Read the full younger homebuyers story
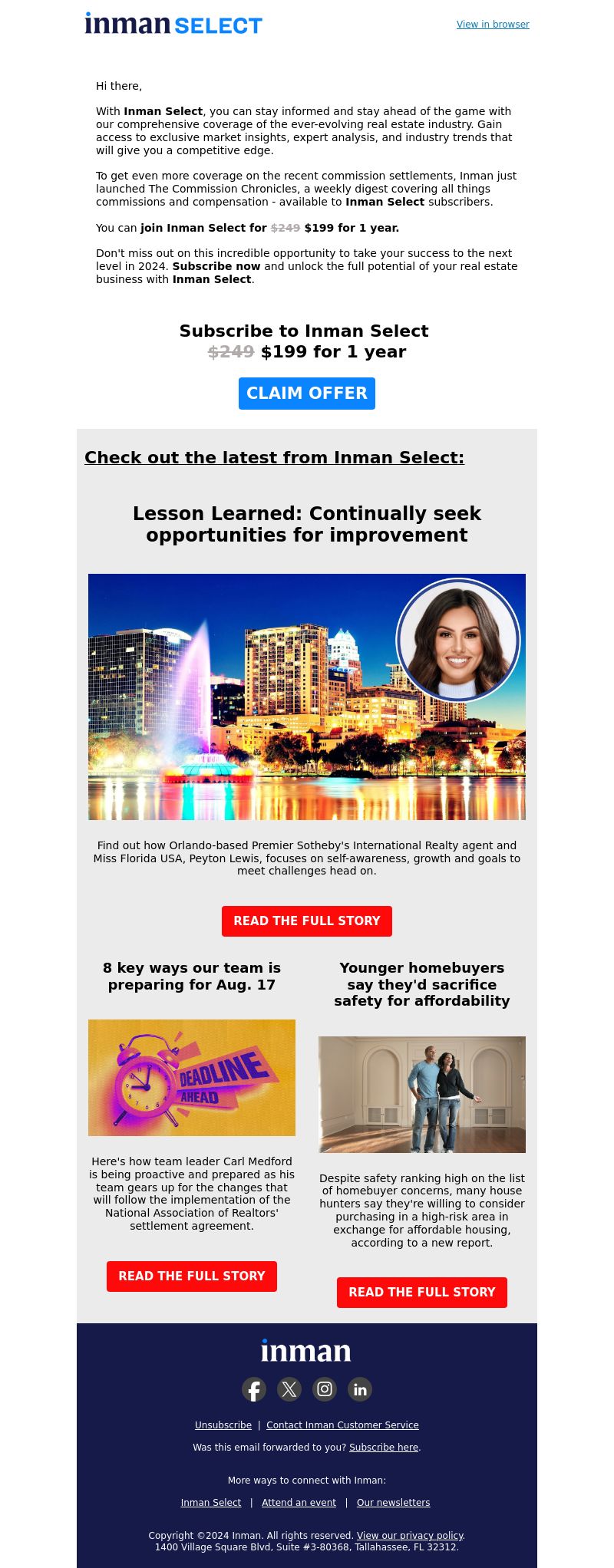Screen dimensions: 614x1568 (x=421, y=1292)
